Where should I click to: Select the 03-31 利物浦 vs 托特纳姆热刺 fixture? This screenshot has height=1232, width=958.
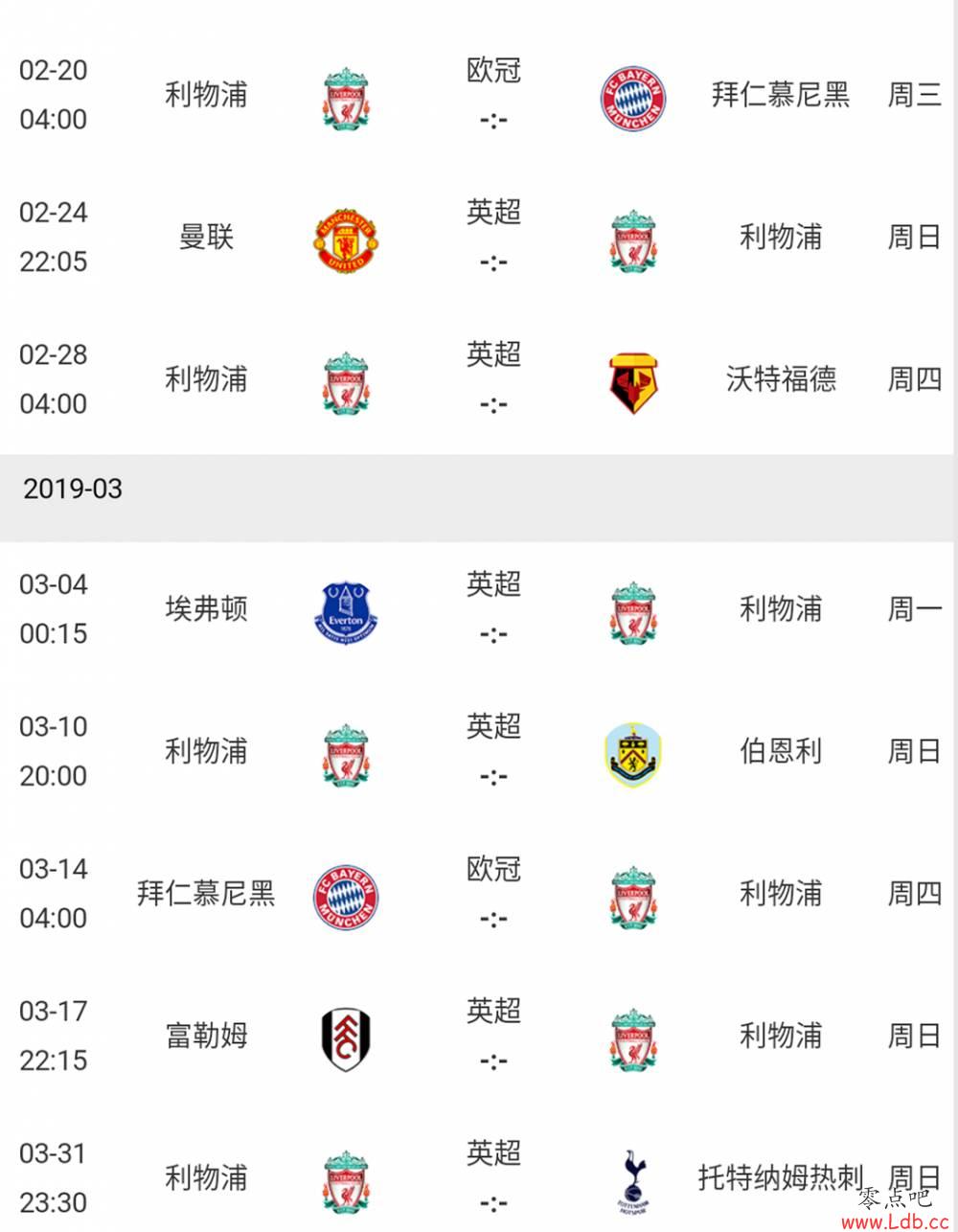point(492,1178)
